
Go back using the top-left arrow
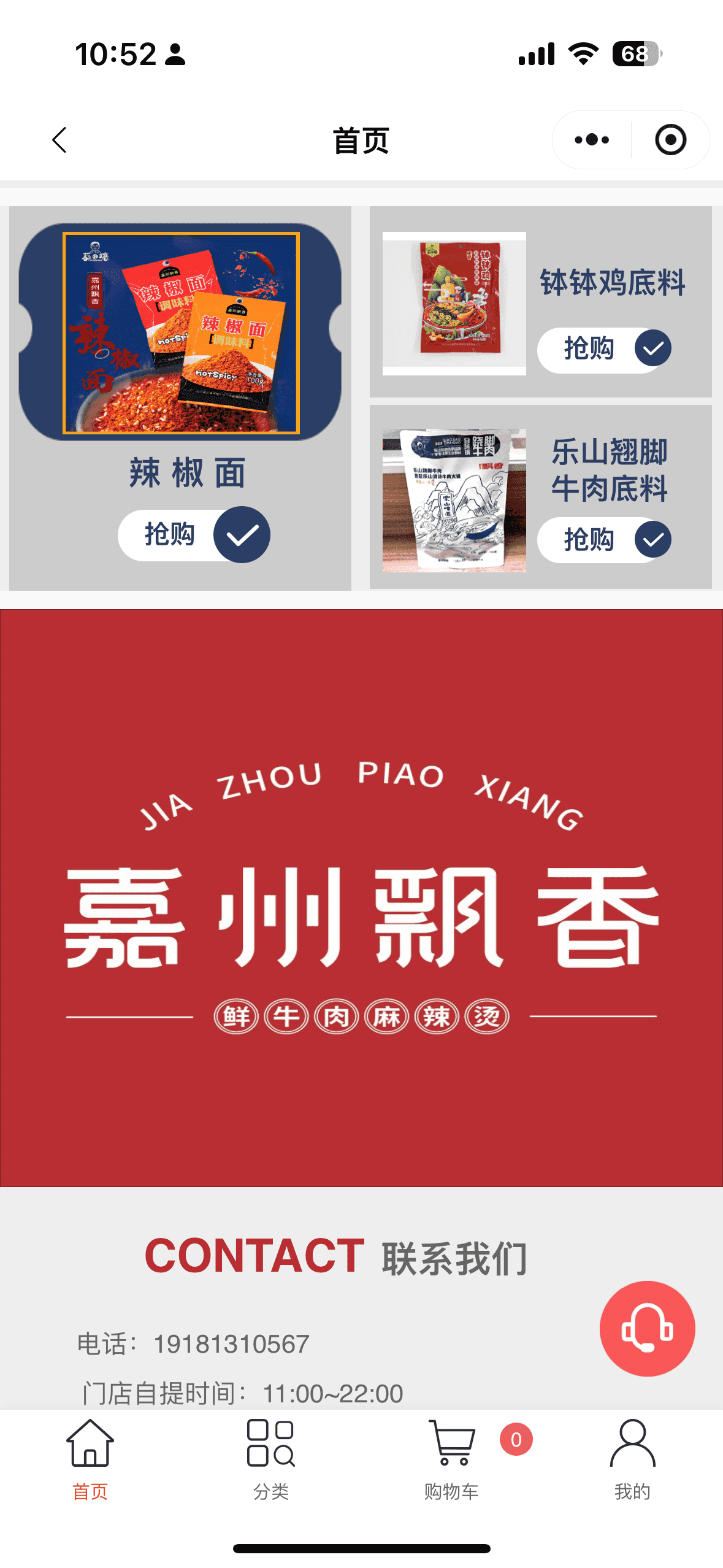pyautogui.click(x=59, y=140)
